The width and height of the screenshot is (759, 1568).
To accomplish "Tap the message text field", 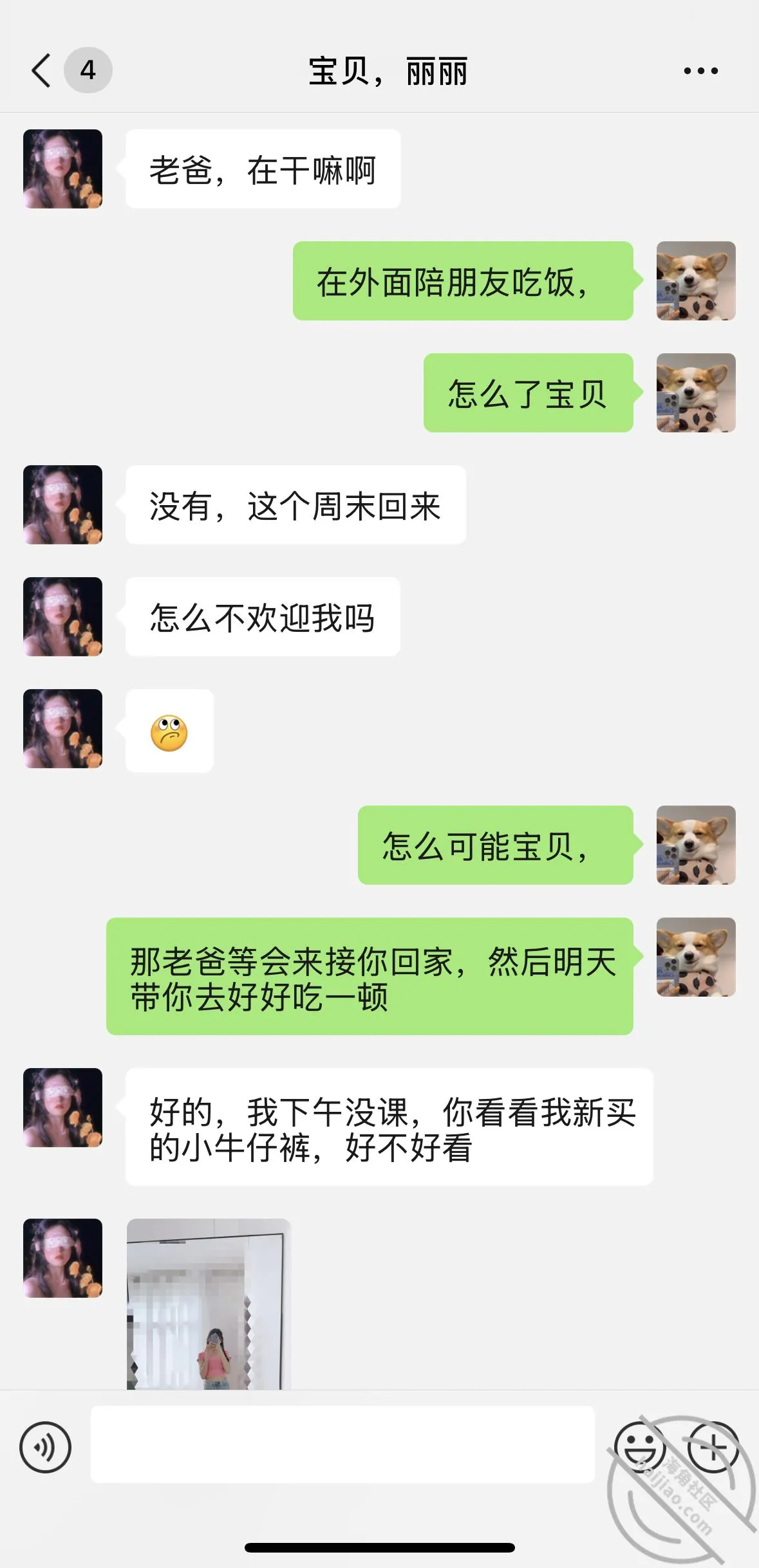I will coord(342,1444).
